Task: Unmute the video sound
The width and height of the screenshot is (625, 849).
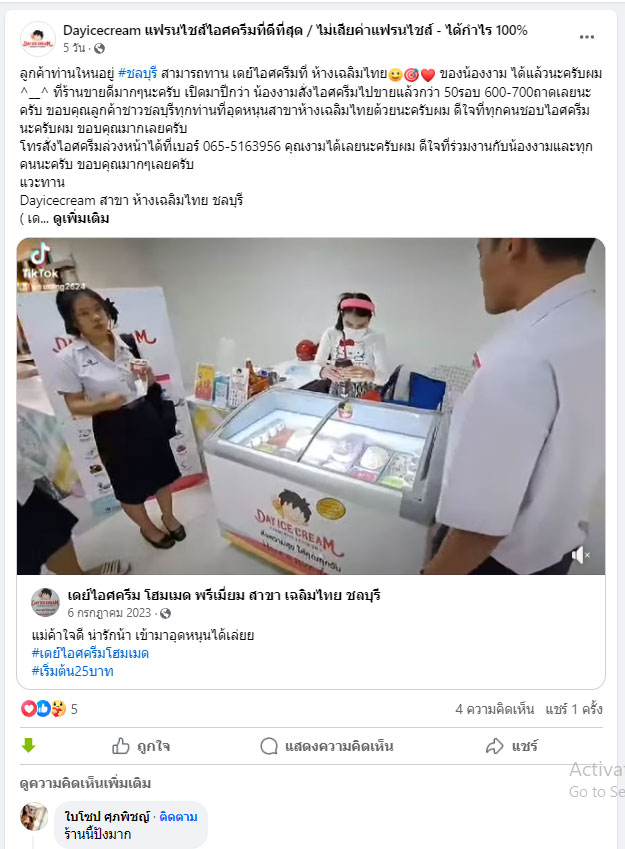Action: pos(580,555)
